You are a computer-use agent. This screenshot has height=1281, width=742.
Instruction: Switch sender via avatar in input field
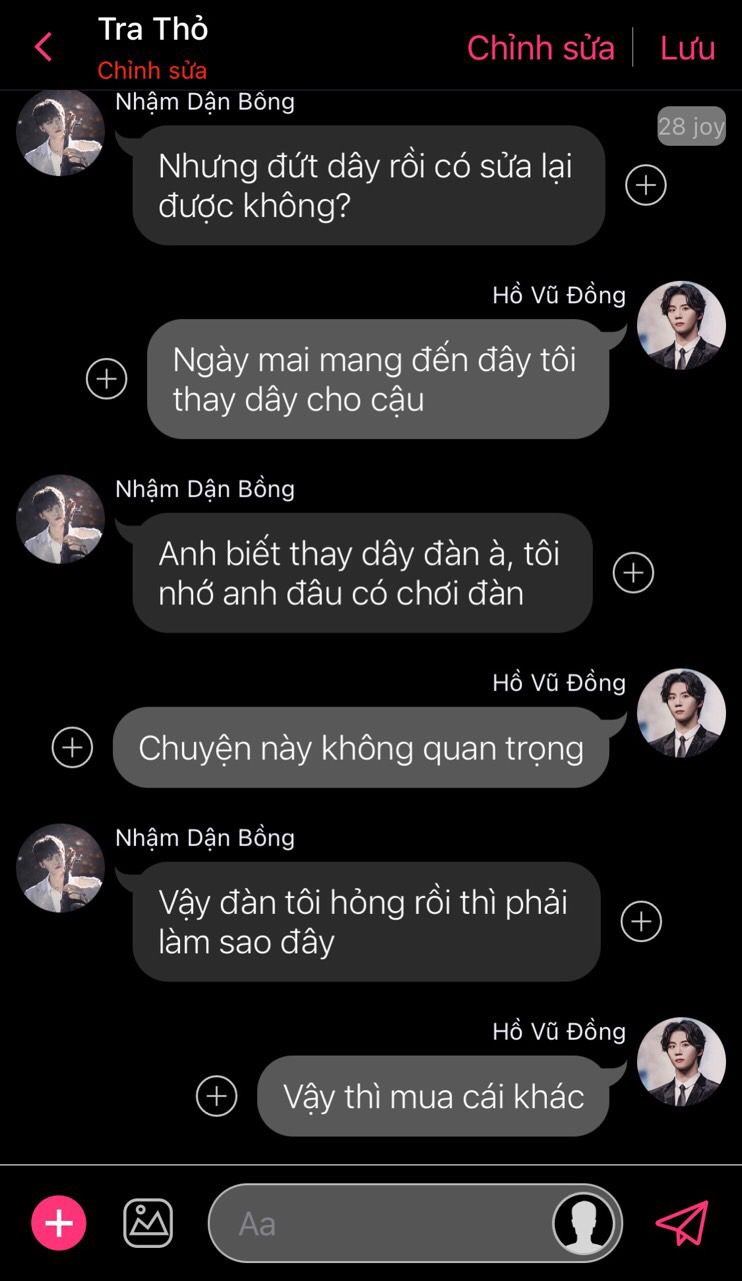(x=584, y=1223)
